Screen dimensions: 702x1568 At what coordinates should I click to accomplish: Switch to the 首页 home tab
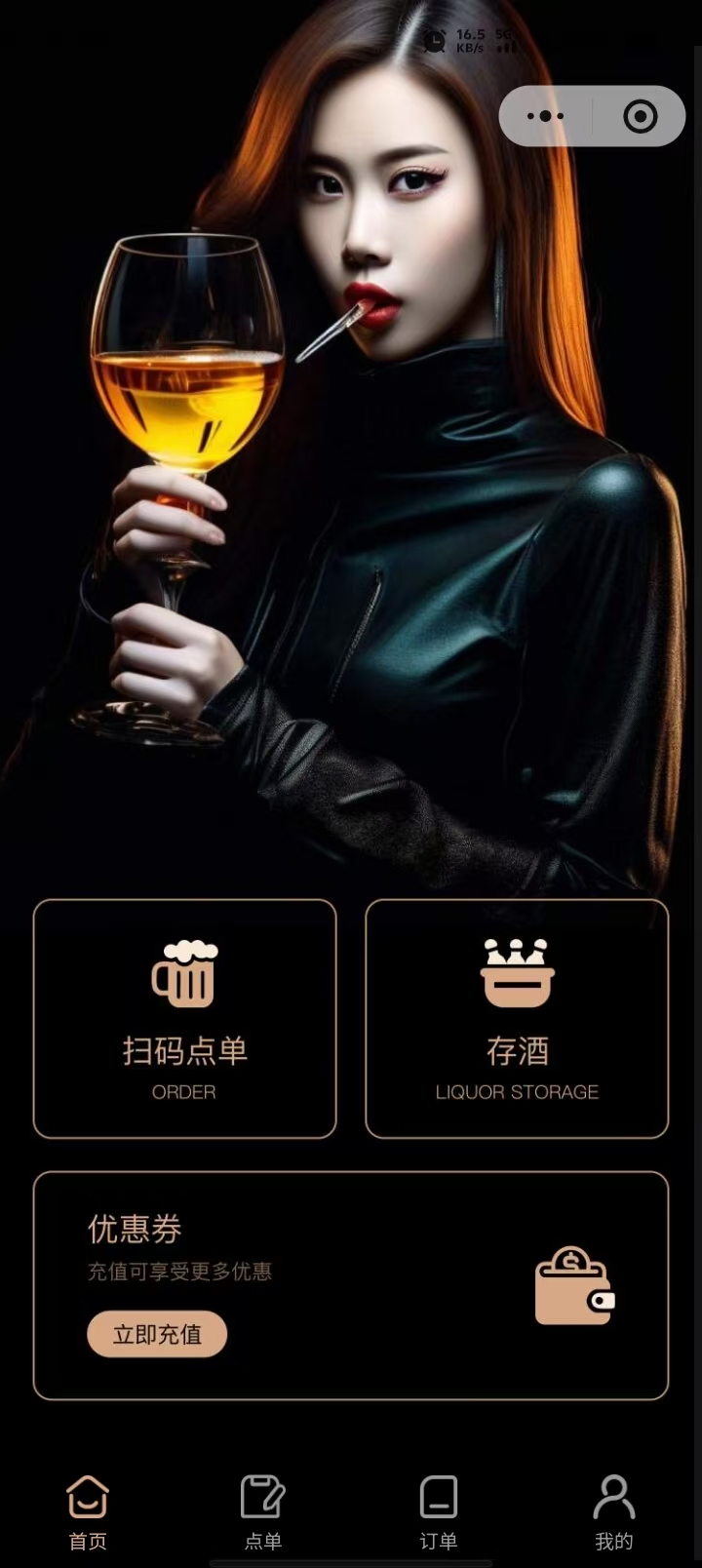tap(88, 1510)
